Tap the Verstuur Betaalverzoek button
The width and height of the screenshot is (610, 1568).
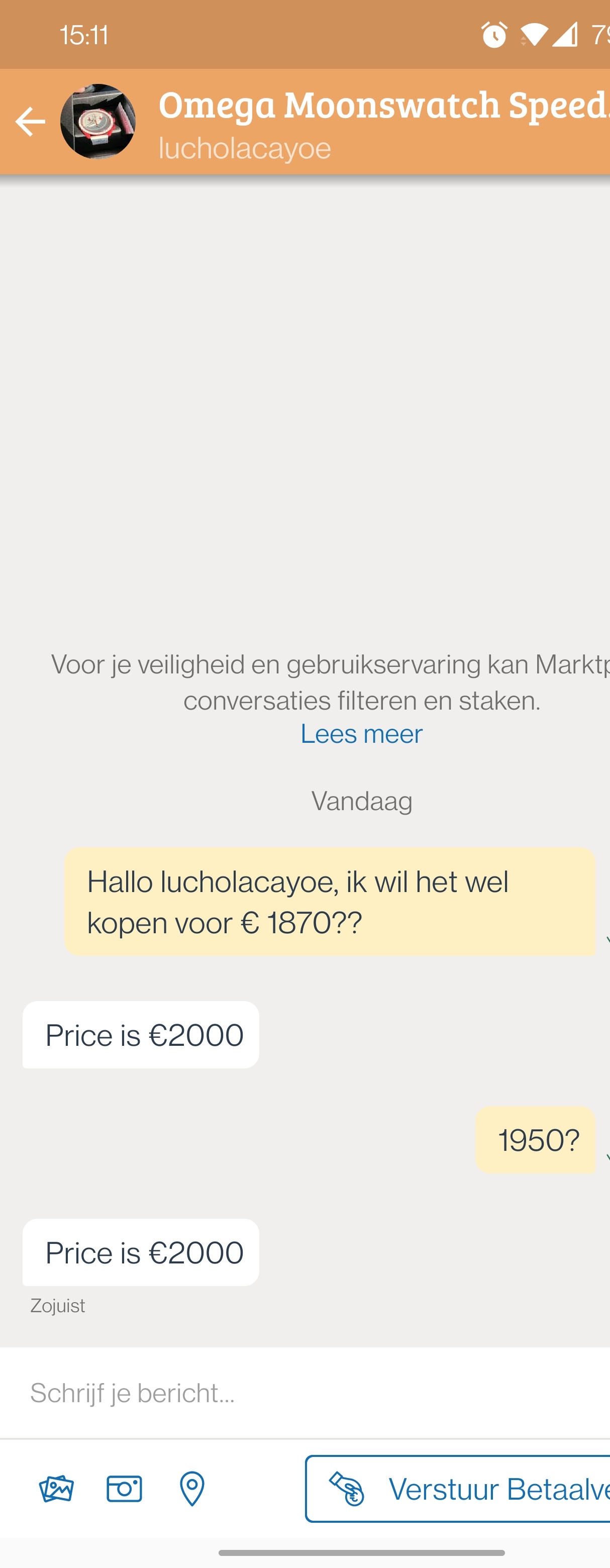click(x=458, y=1489)
